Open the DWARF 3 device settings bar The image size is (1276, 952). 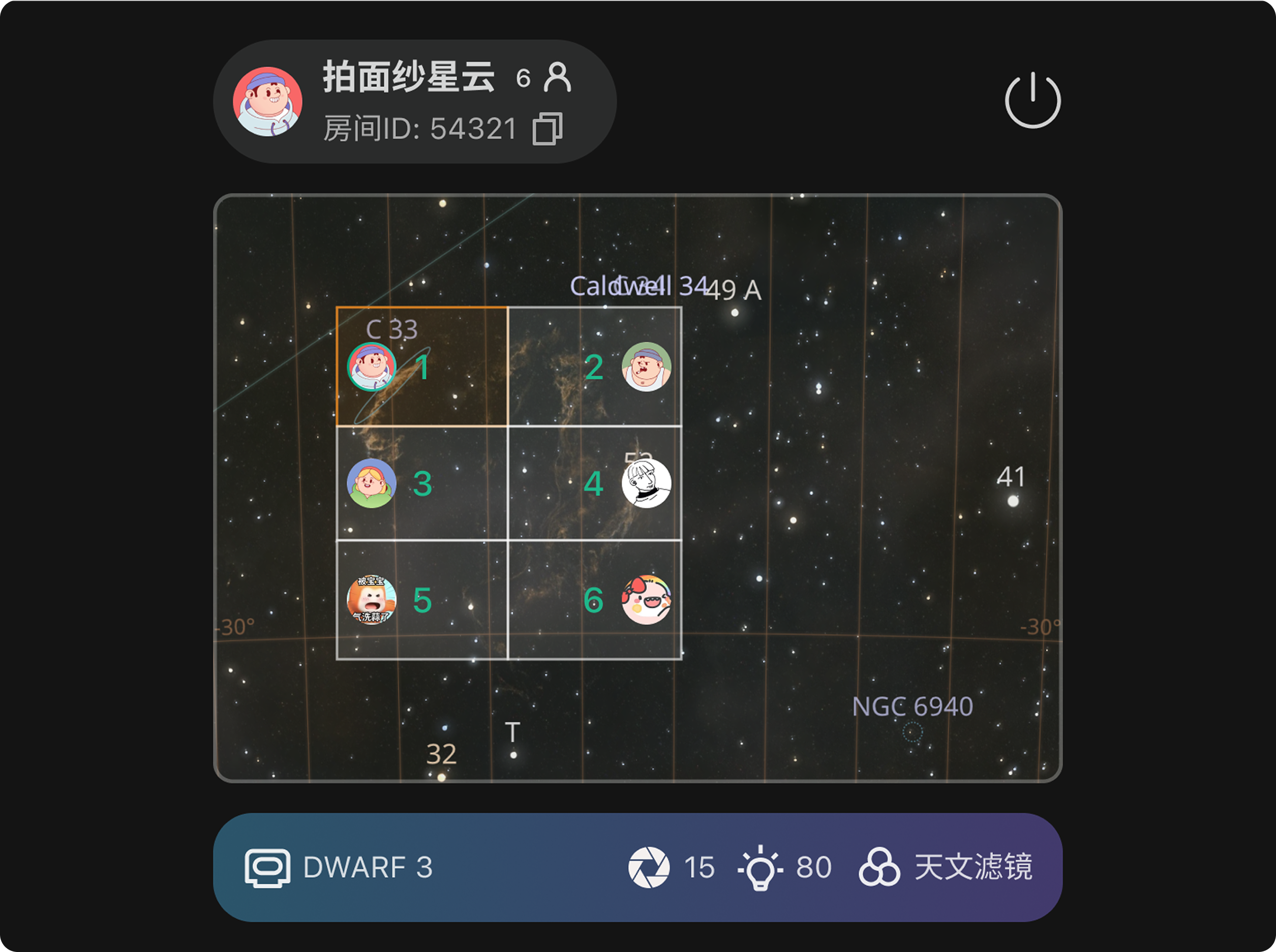point(637,867)
